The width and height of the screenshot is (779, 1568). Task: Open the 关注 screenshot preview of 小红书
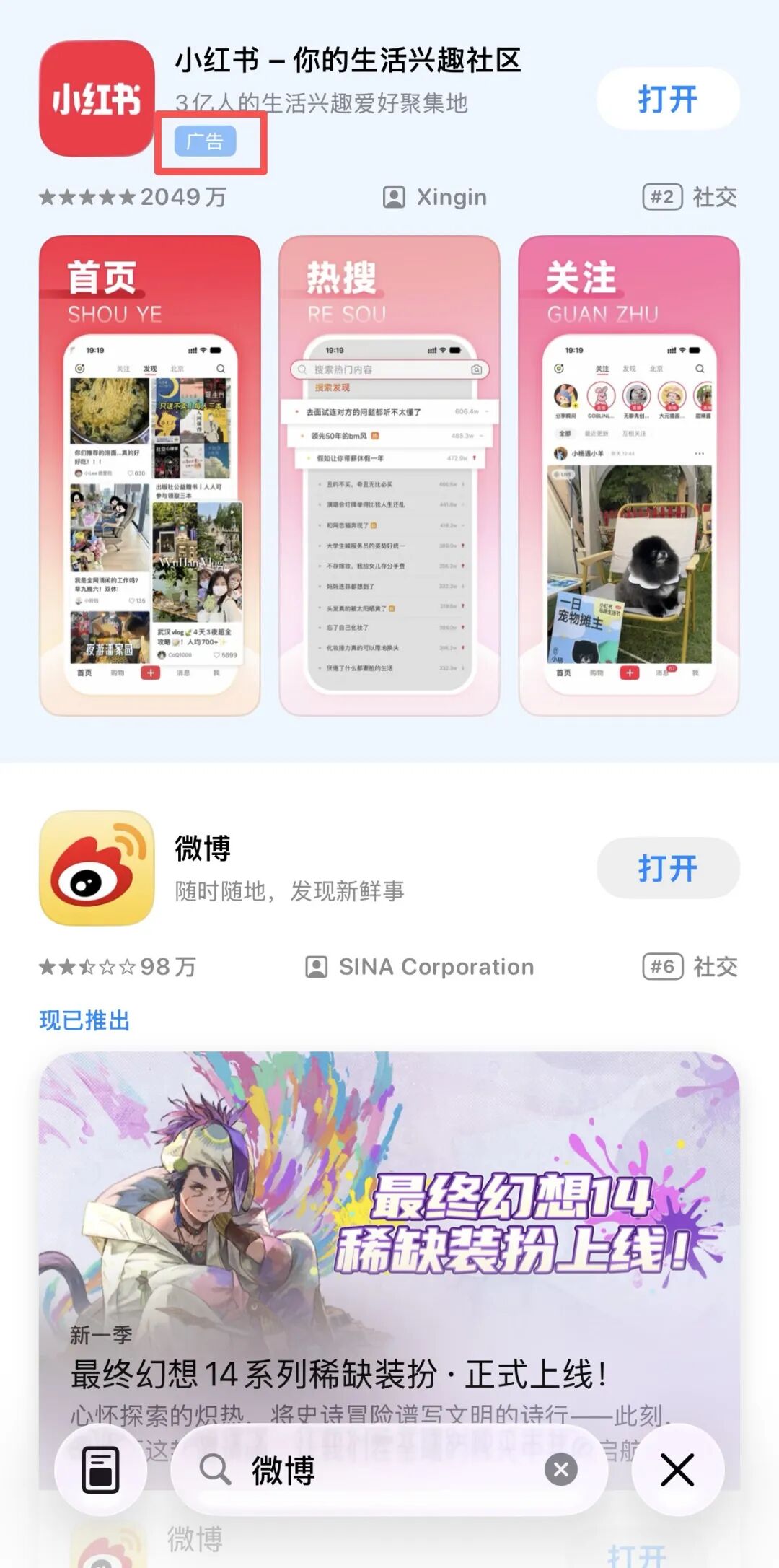[x=629, y=476]
